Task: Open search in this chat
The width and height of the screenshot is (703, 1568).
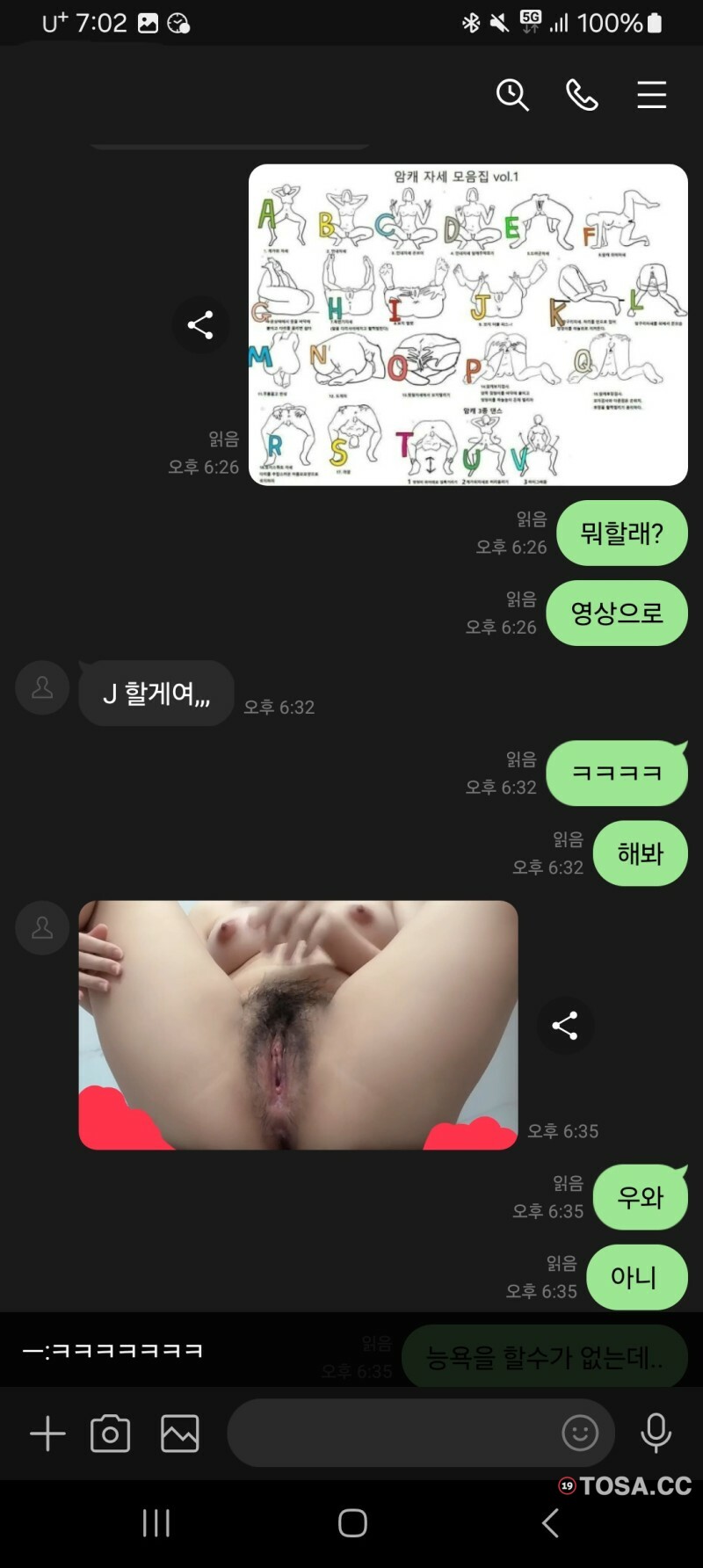Action: (512, 94)
